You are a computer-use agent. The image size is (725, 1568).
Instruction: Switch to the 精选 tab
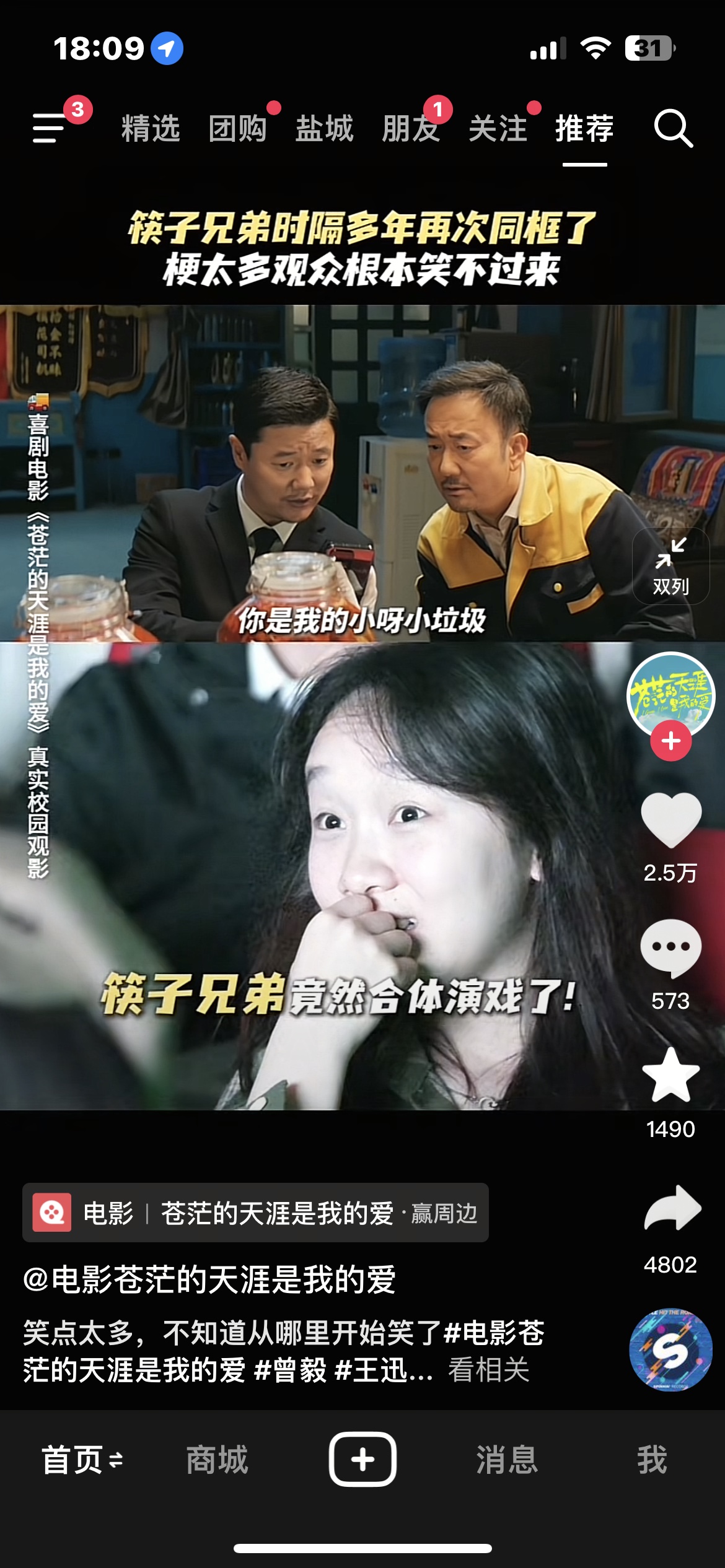point(151,129)
